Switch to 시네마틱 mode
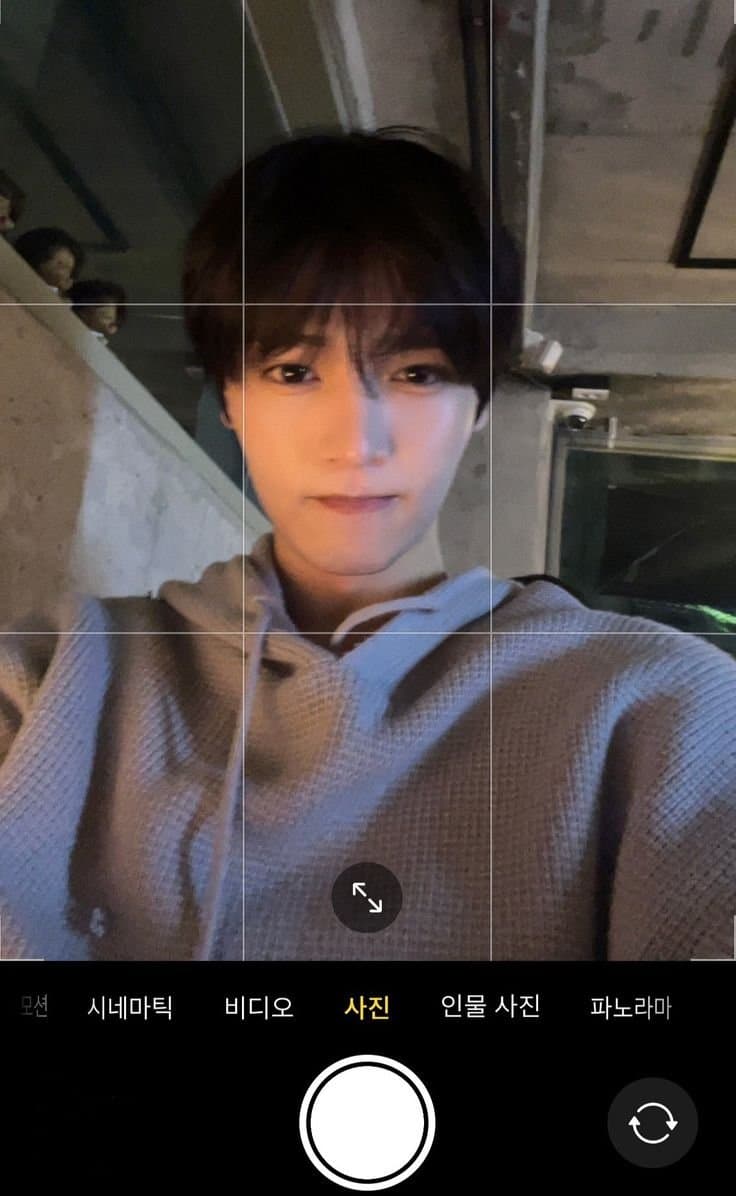This screenshot has height=1196, width=736. pyautogui.click(x=130, y=1007)
